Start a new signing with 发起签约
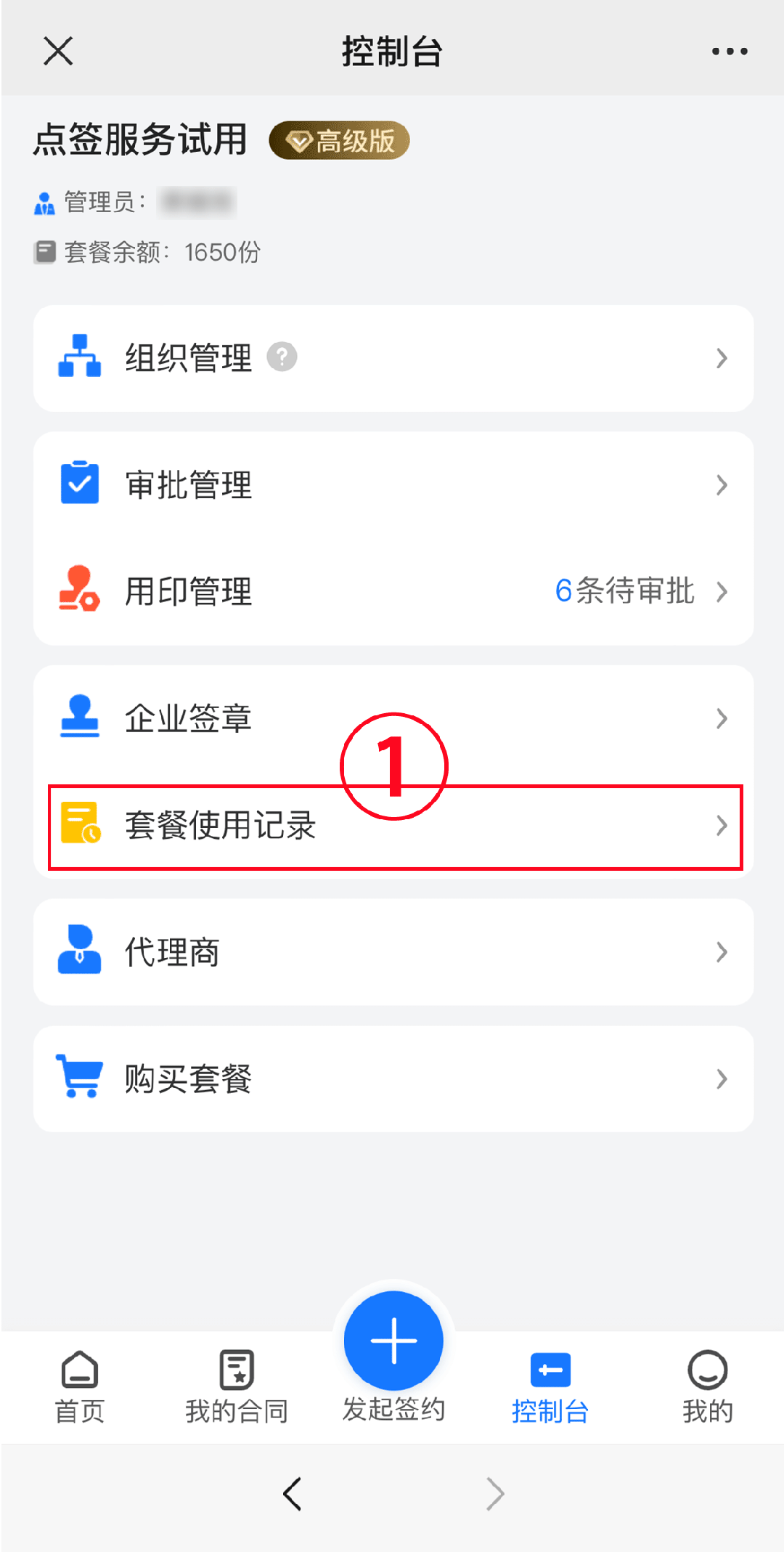Viewport: 784px width, 1552px height. [393, 1342]
